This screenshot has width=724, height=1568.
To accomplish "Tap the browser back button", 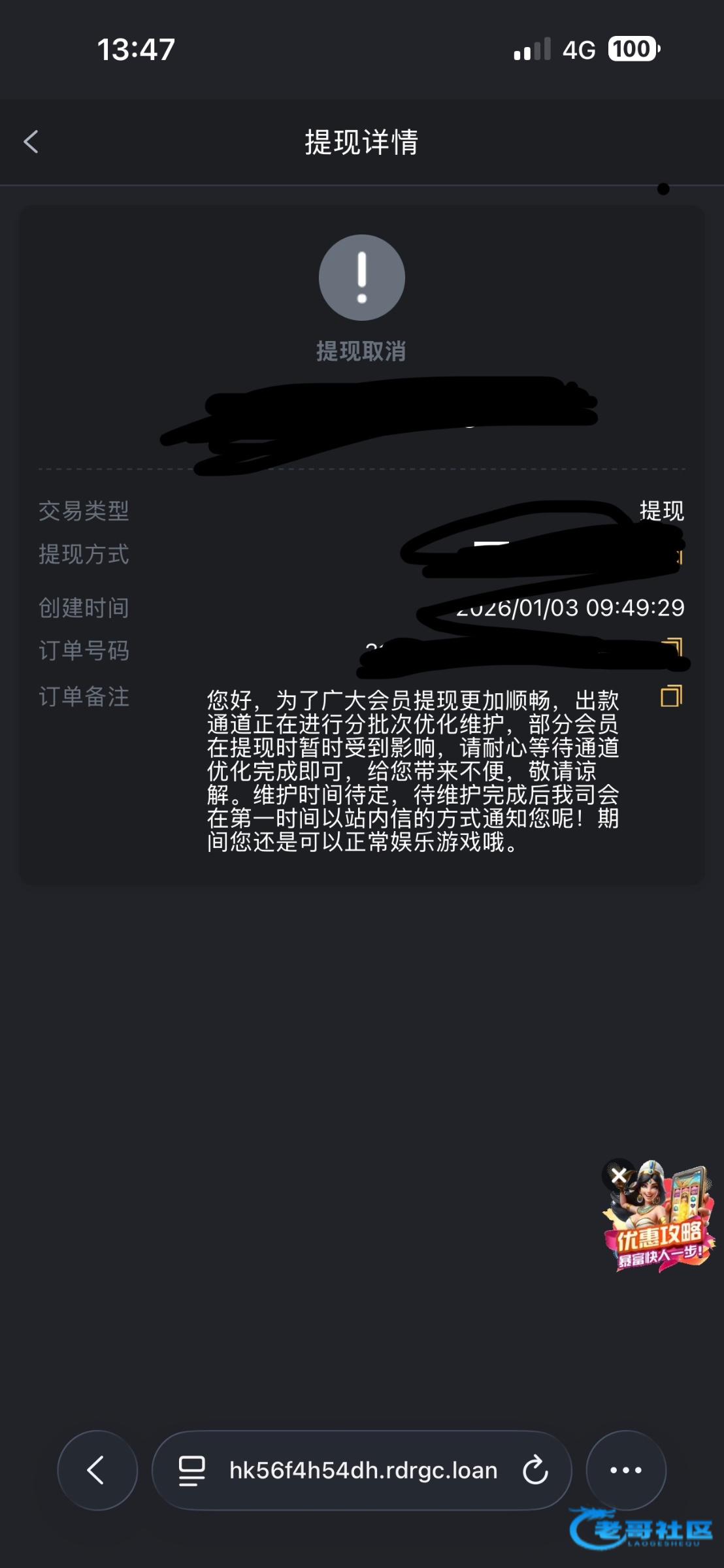I will (x=97, y=1470).
